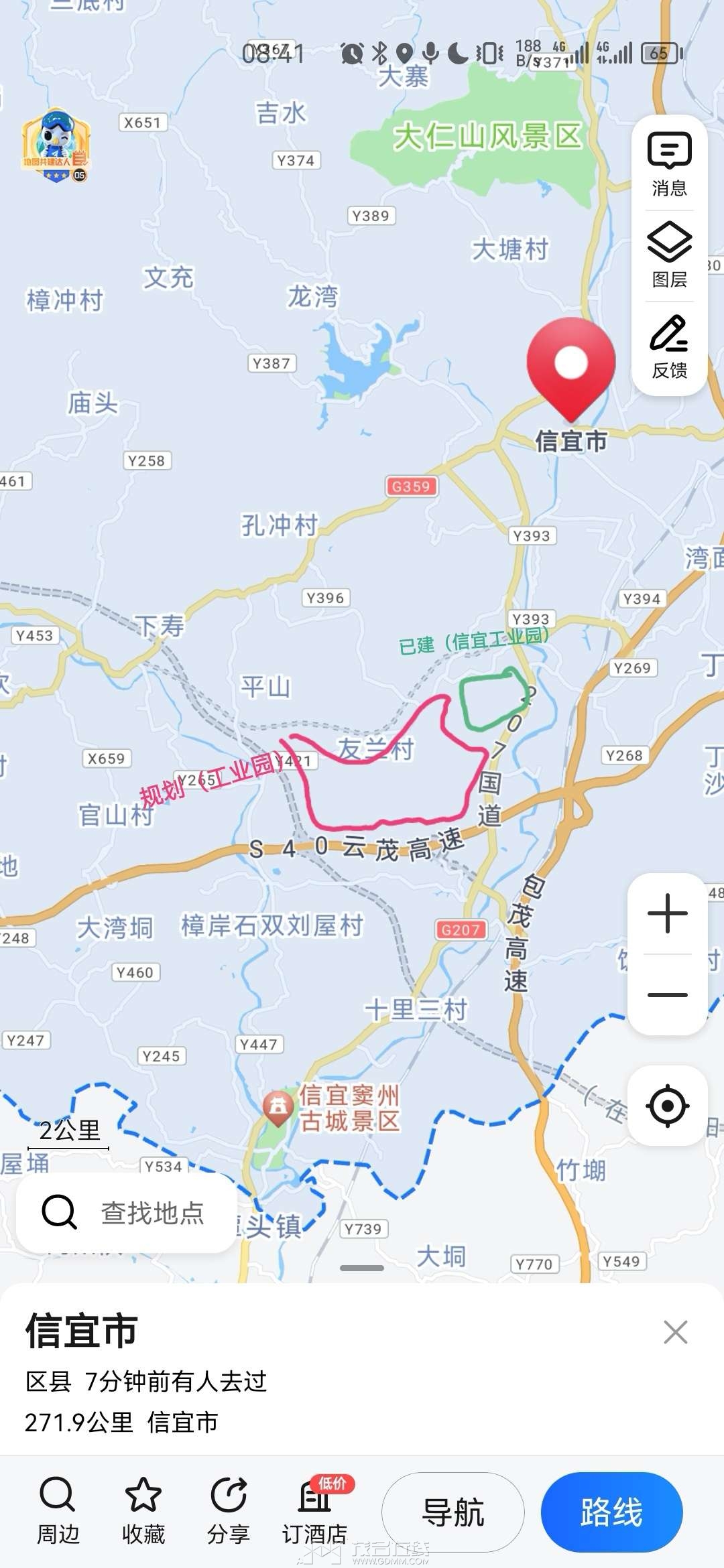Zoom out with the minus button

(668, 995)
